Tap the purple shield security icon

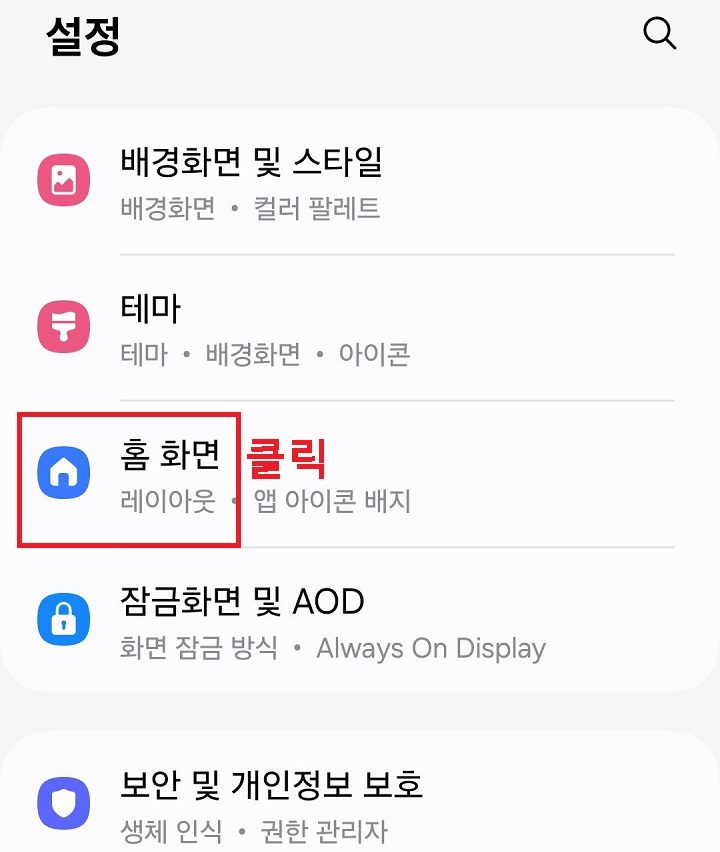pos(64,802)
